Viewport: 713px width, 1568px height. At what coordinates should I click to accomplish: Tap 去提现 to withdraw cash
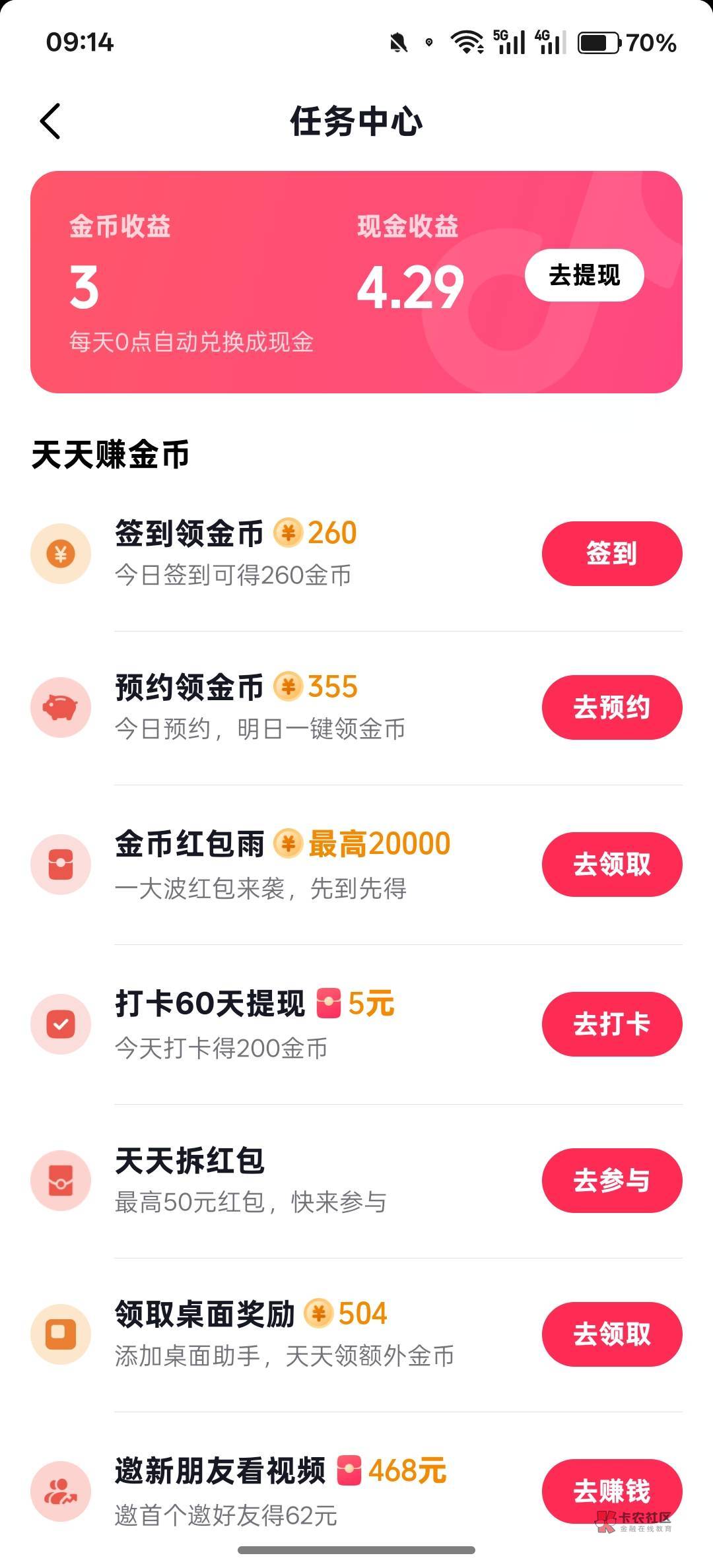[x=584, y=275]
